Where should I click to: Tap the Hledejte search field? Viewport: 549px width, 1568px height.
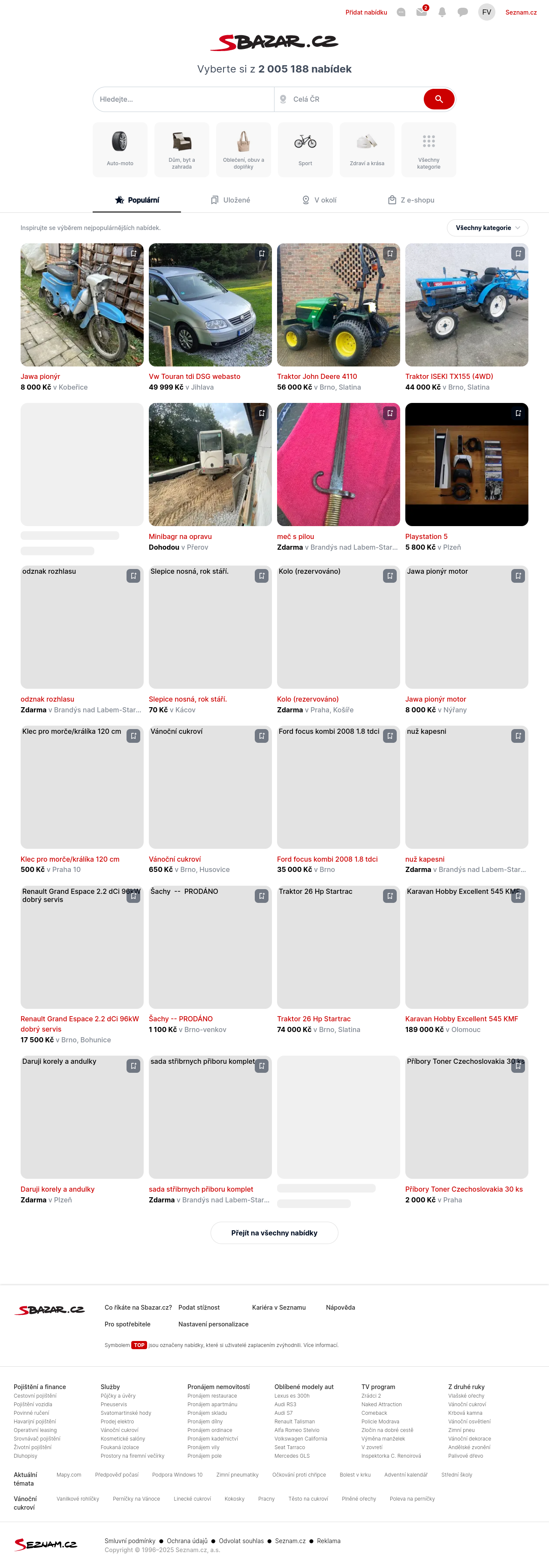(183, 99)
